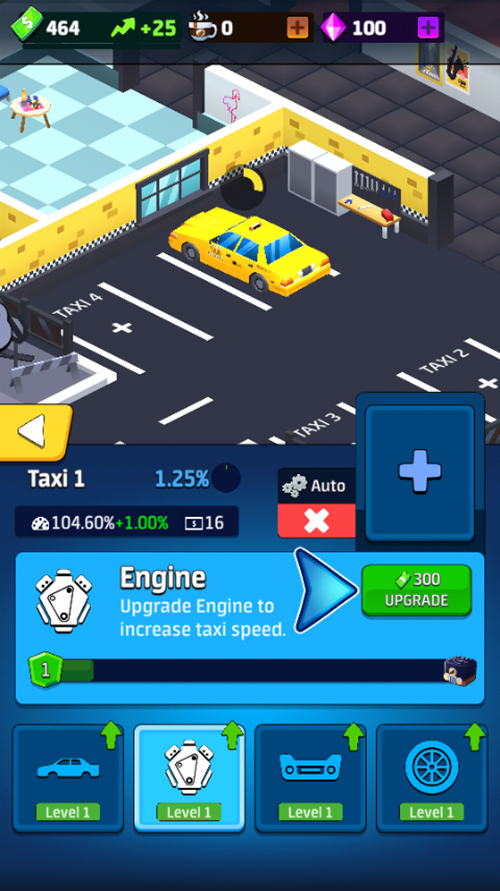Image resolution: width=500 pixels, height=891 pixels.
Task: Tap the yellow back arrow button
Action: tap(34, 432)
